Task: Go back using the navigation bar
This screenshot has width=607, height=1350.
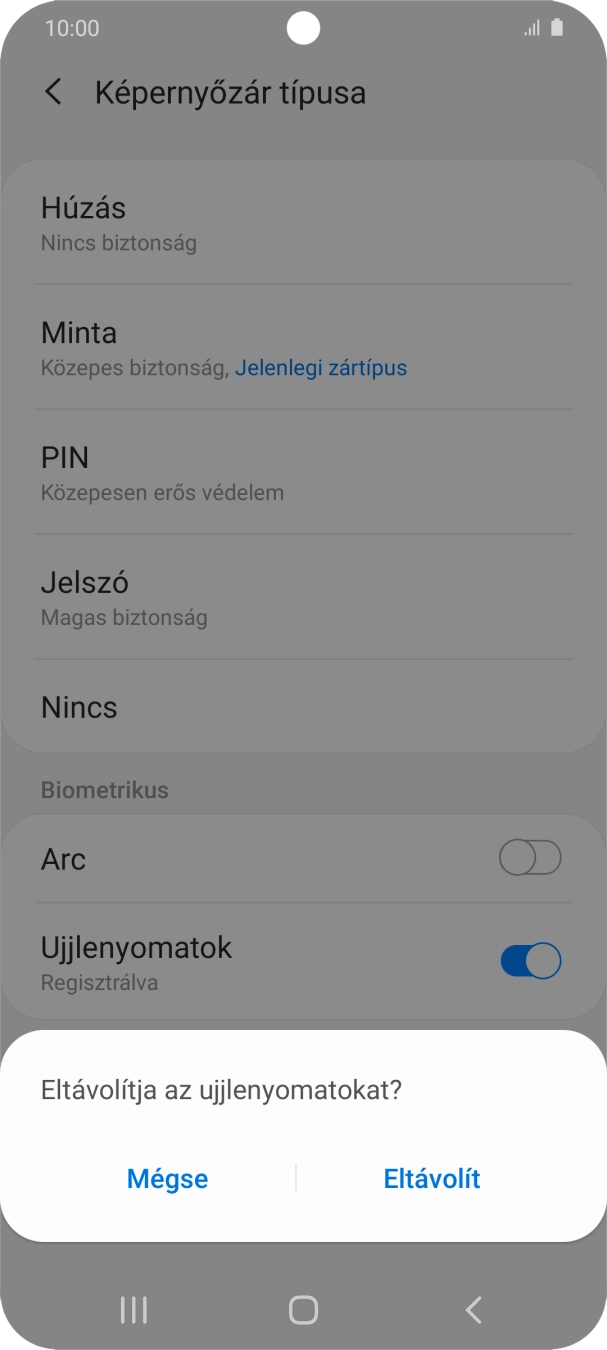Action: pos(474,1309)
